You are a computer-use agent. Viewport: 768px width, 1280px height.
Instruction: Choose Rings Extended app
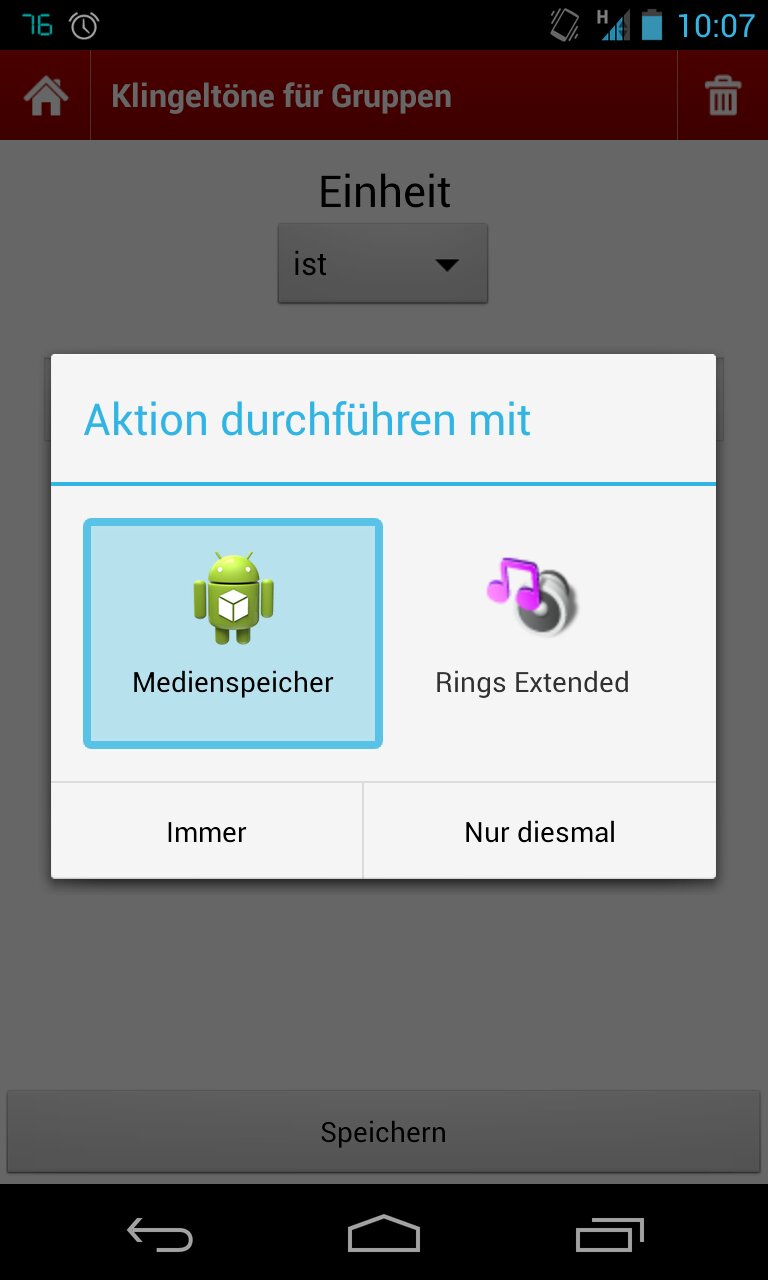tap(532, 632)
